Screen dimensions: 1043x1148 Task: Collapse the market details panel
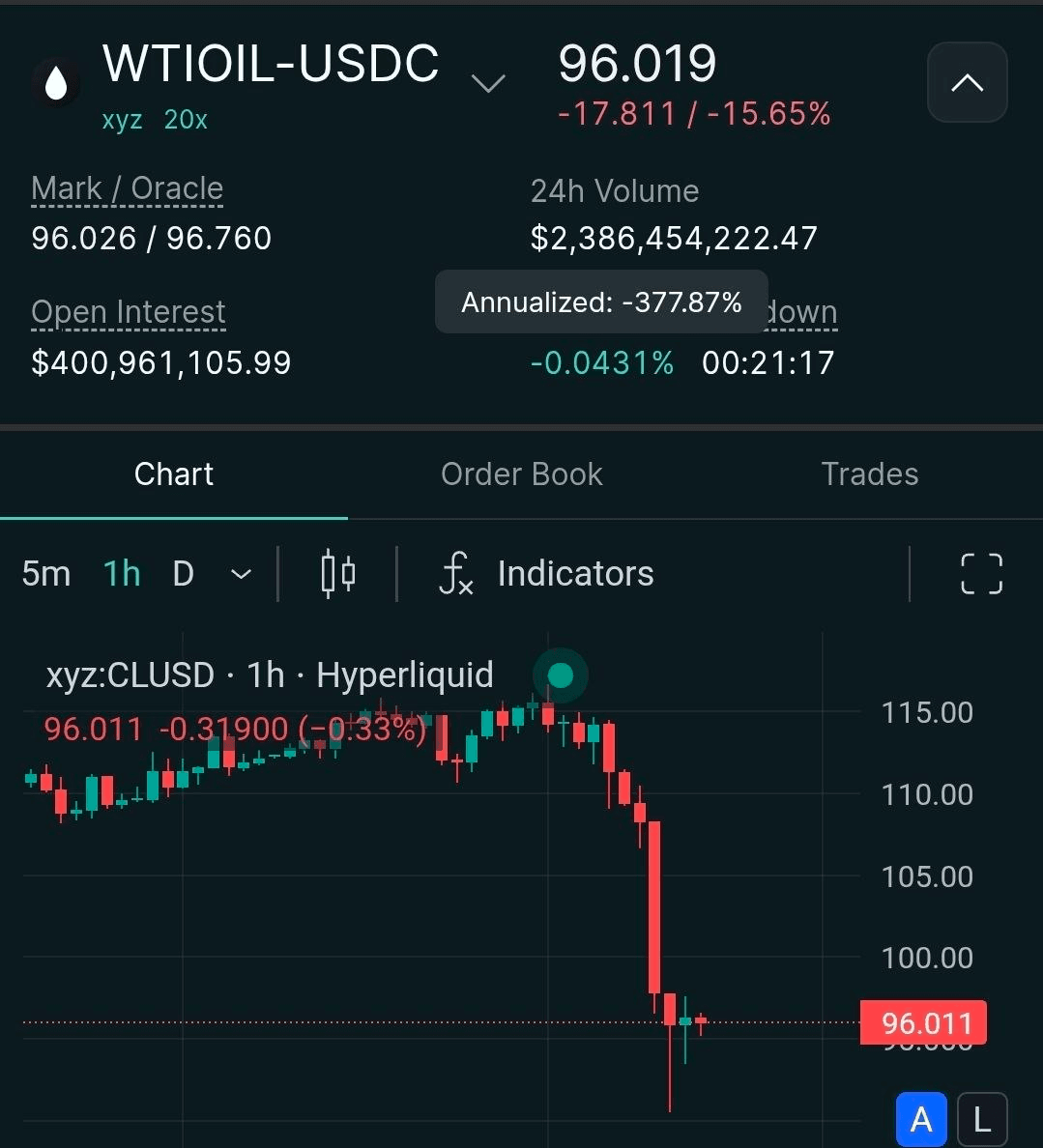click(x=967, y=83)
